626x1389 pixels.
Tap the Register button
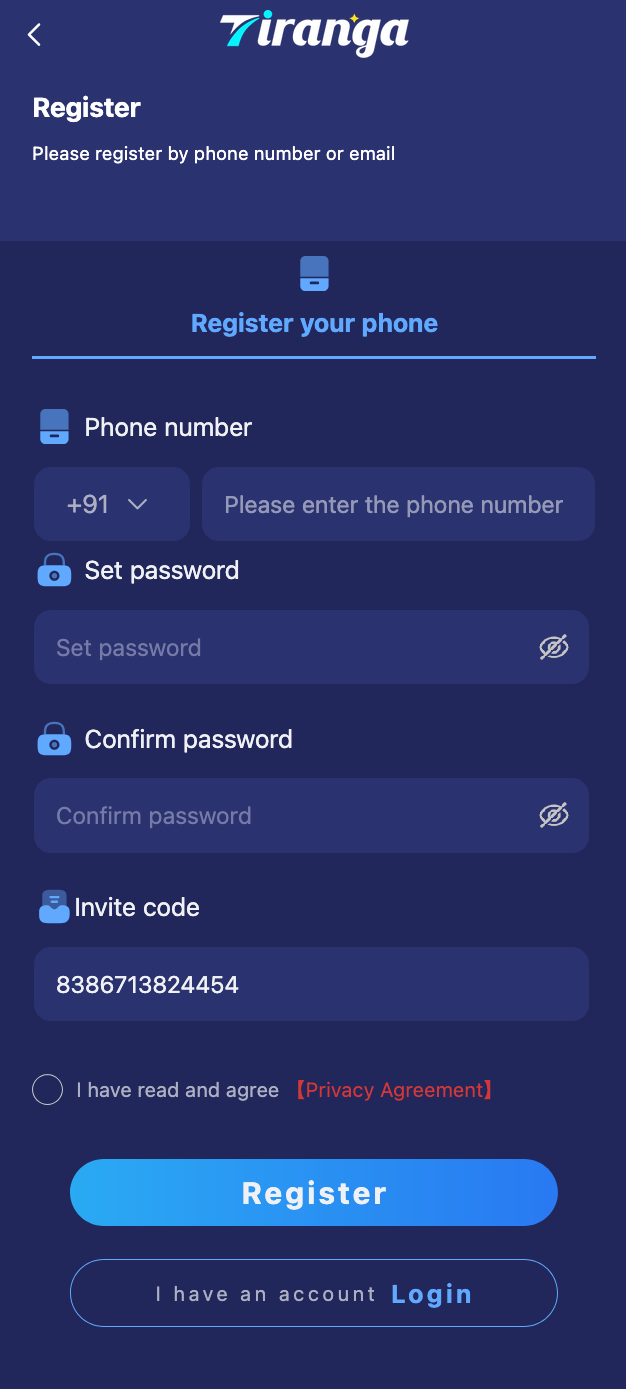[x=313, y=1192]
